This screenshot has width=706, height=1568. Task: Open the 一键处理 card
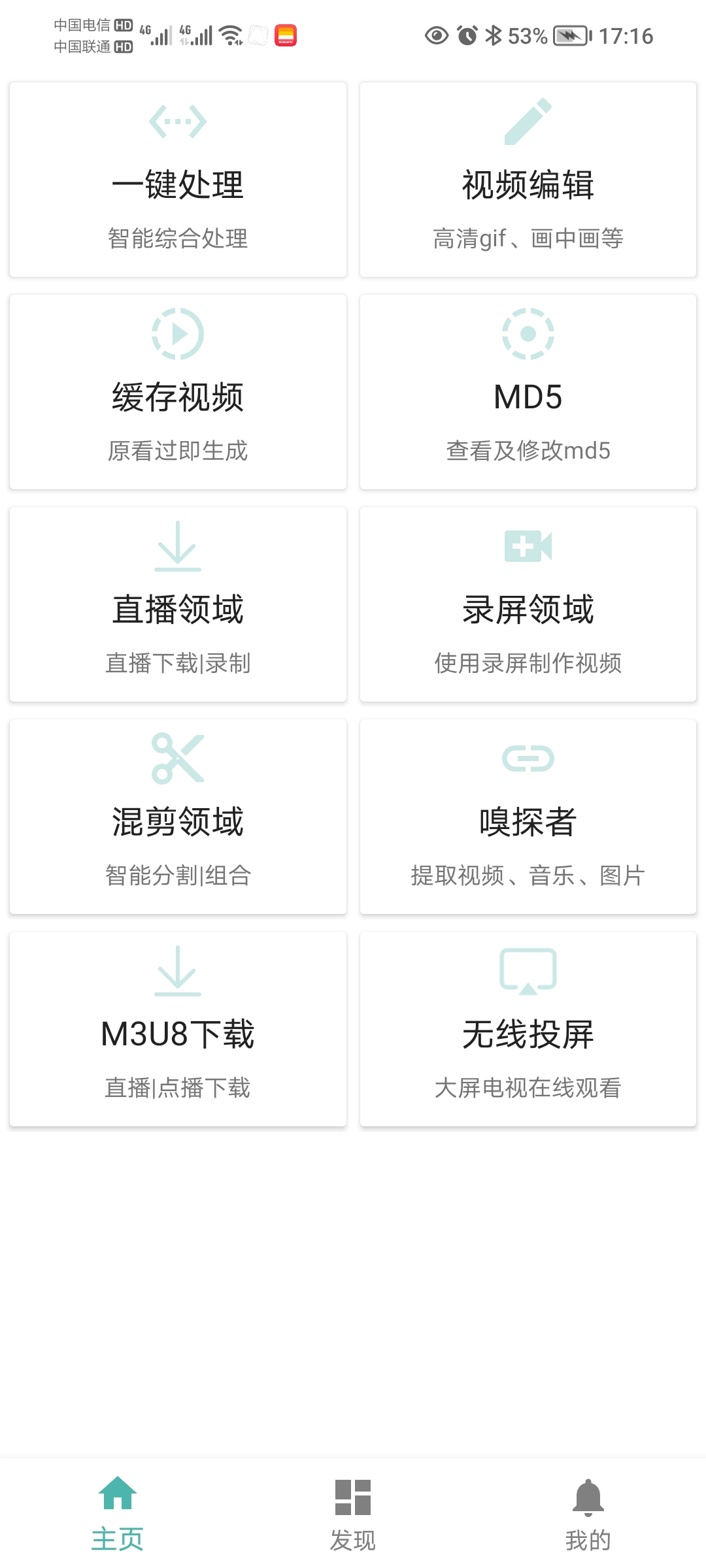point(178,180)
